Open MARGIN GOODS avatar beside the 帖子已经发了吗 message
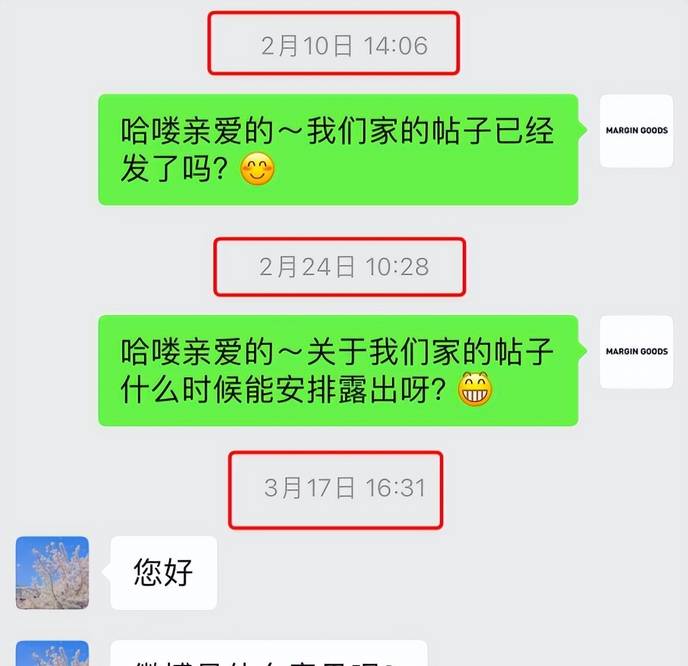The height and width of the screenshot is (666, 688). (x=636, y=131)
